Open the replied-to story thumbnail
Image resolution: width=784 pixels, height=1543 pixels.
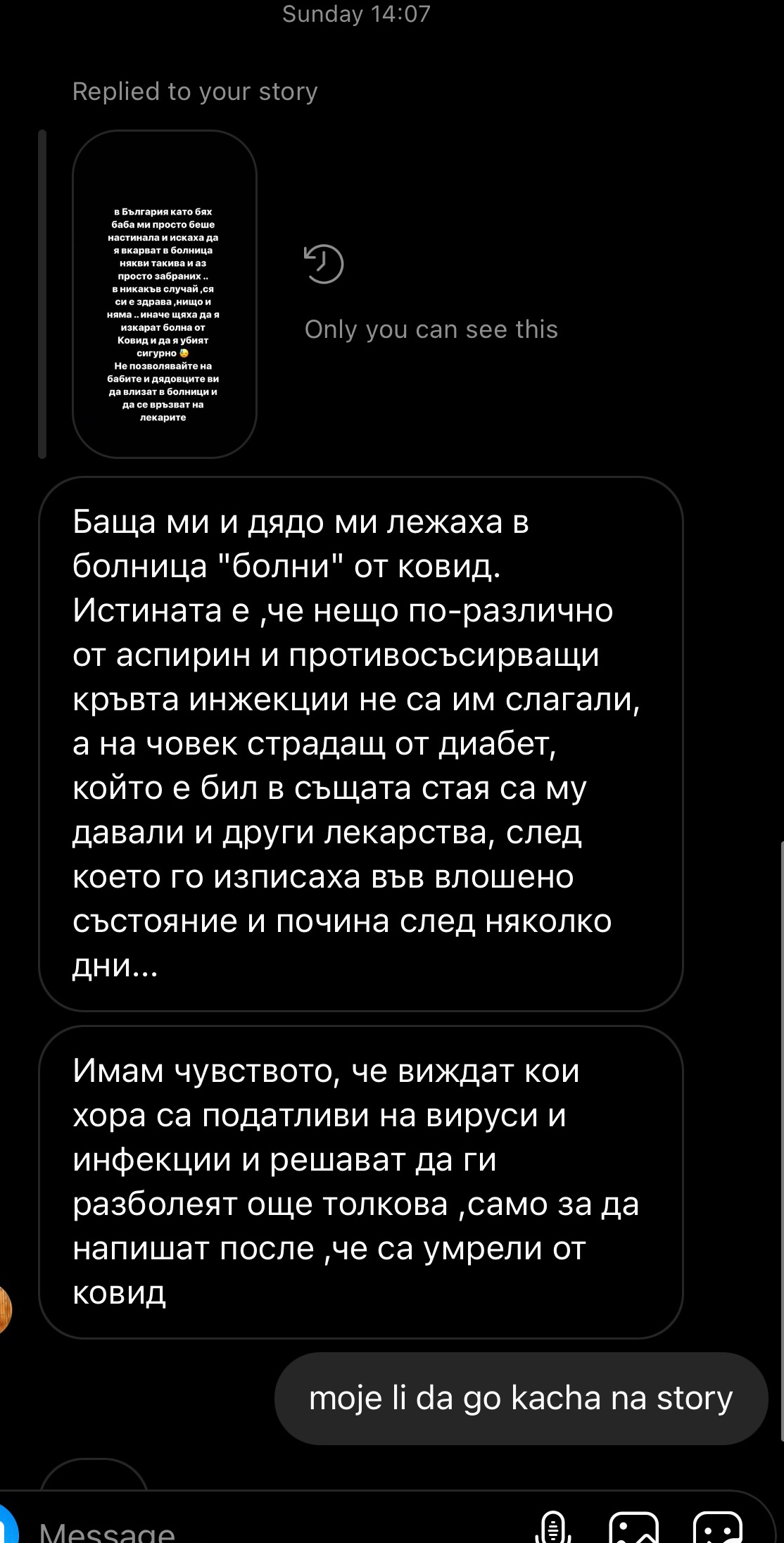[x=165, y=294]
